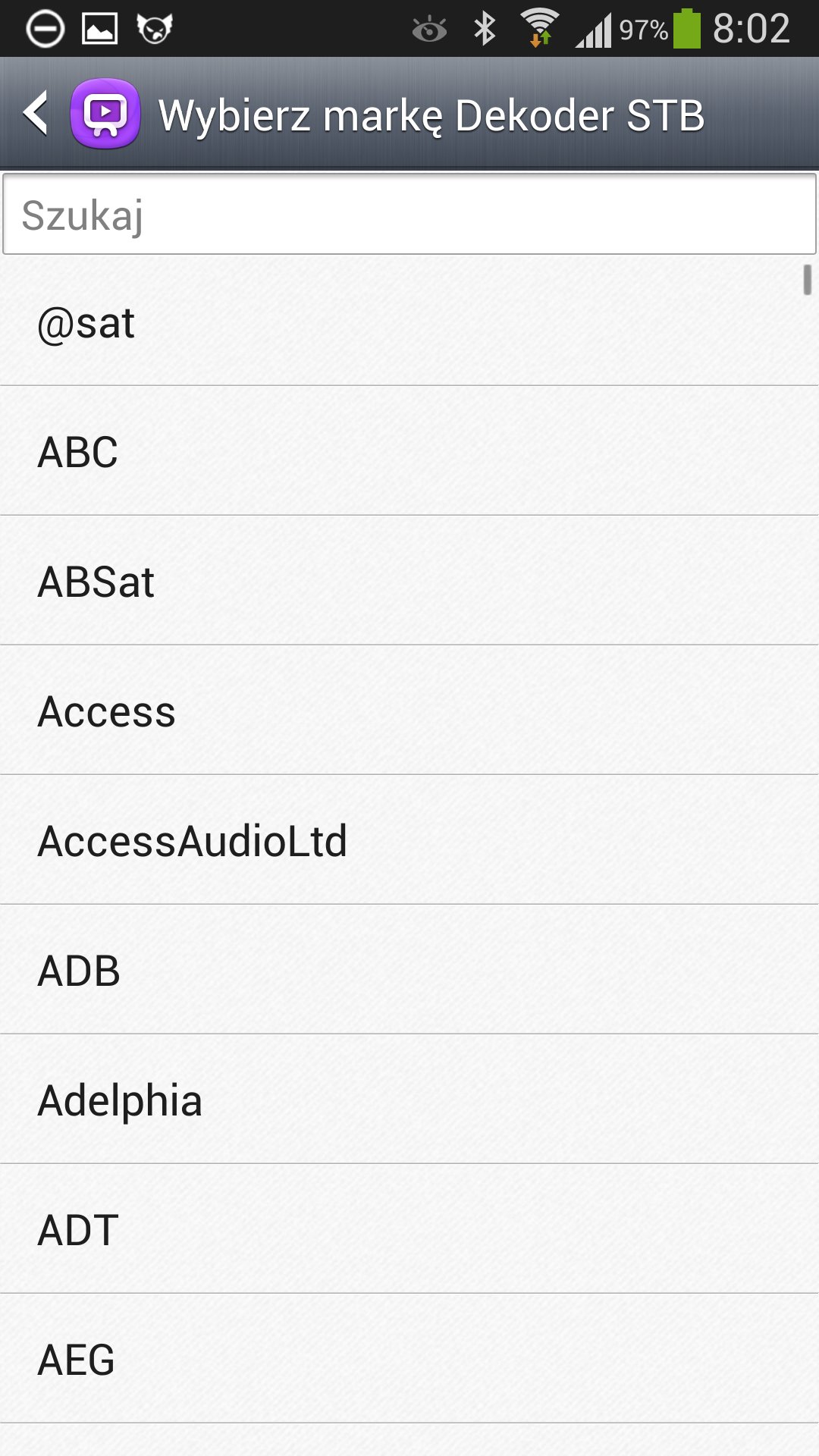Viewport: 819px width, 1456px height.
Task: Choose the AEG brand
Action: click(x=409, y=1360)
